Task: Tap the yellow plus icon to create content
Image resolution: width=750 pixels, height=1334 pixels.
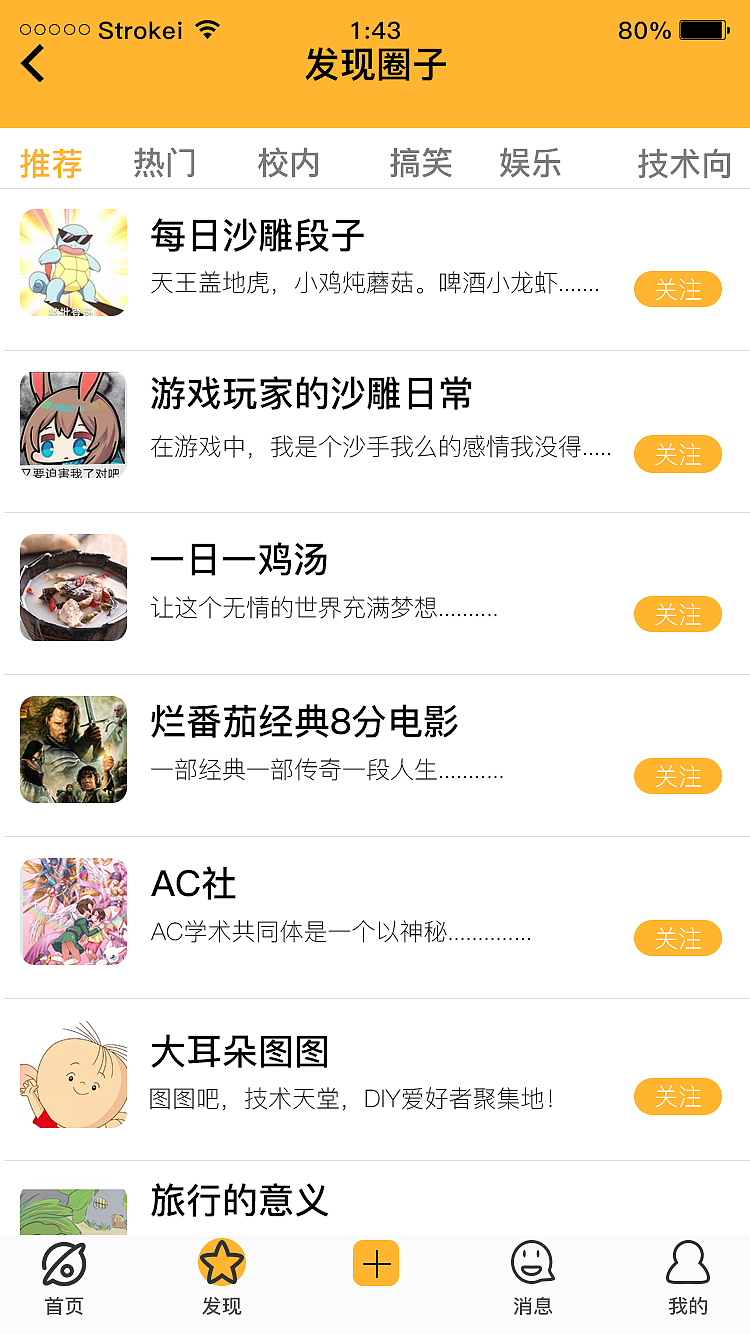Action: (x=375, y=1263)
